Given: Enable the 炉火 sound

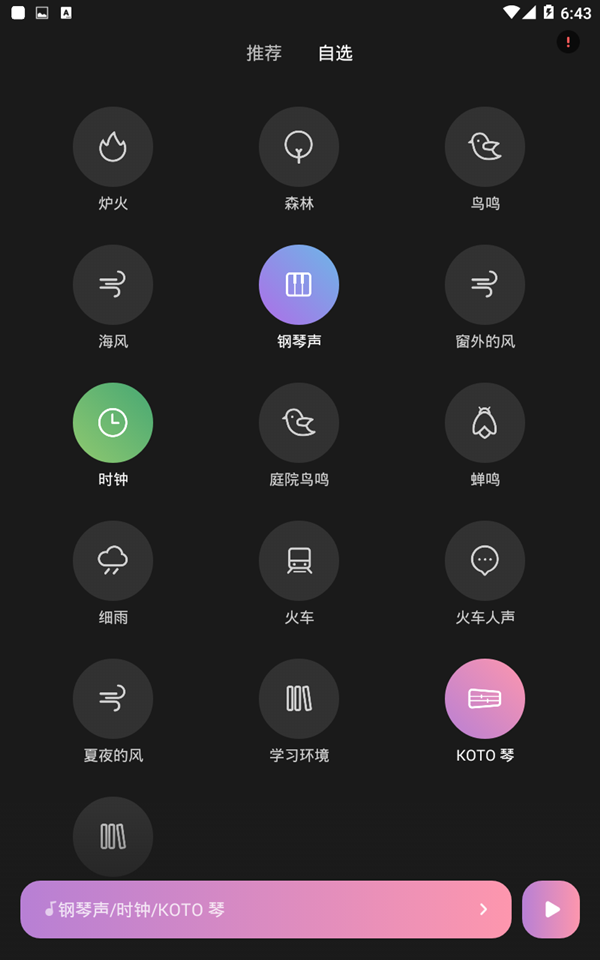Looking at the screenshot, I should click(113, 147).
